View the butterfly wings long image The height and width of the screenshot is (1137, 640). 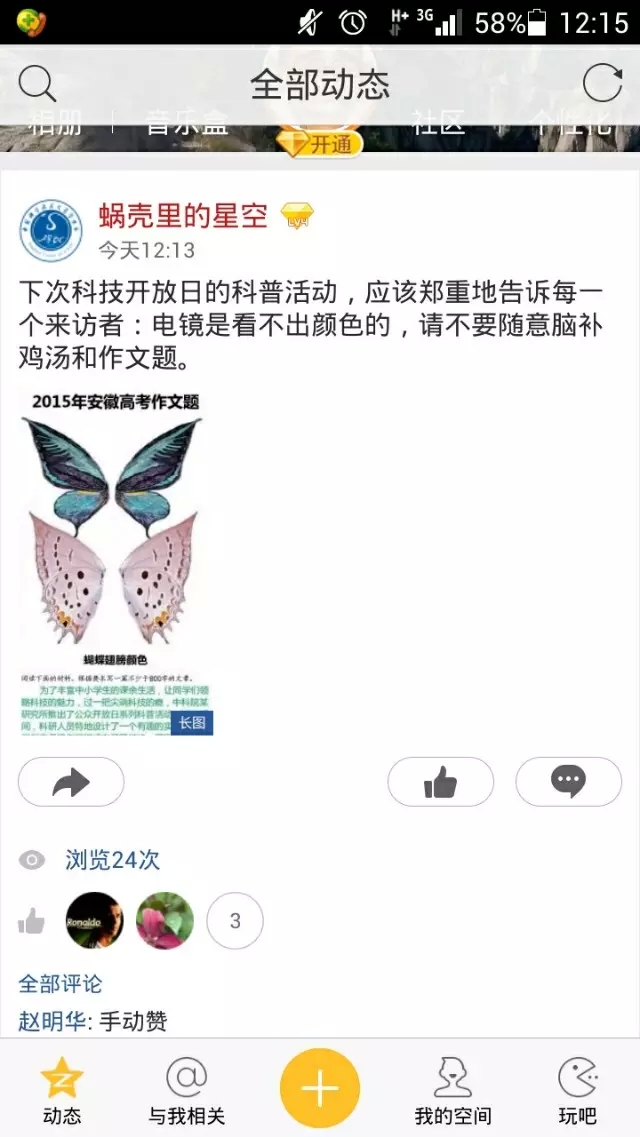pyautogui.click(x=116, y=562)
